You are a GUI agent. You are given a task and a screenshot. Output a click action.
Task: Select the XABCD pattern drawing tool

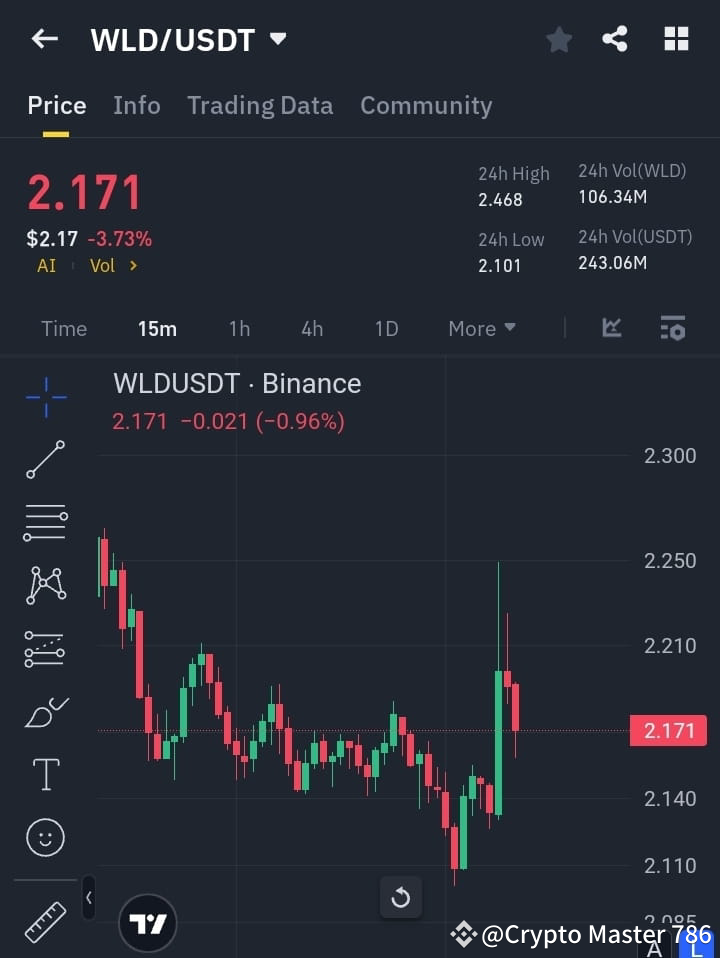45,586
